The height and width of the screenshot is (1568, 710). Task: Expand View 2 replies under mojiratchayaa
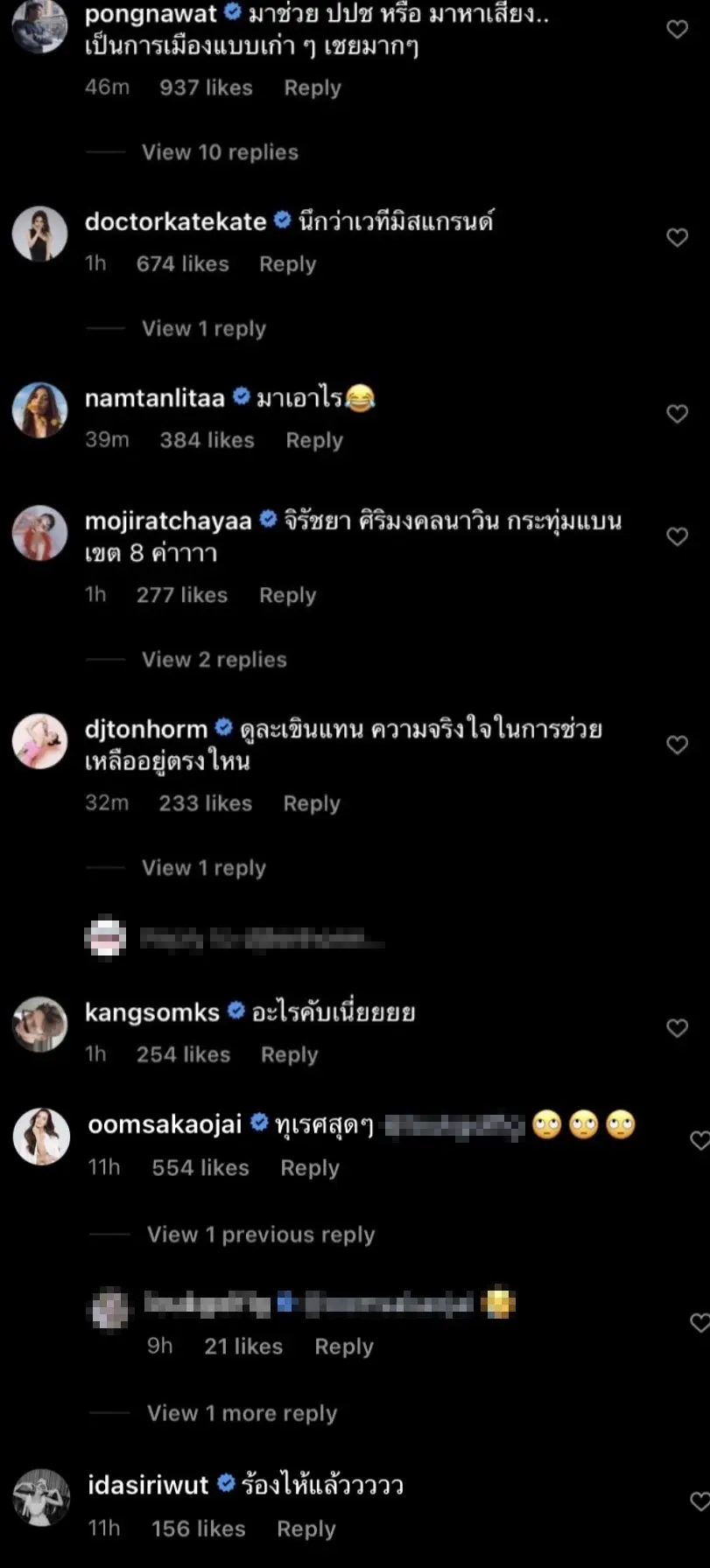click(214, 660)
